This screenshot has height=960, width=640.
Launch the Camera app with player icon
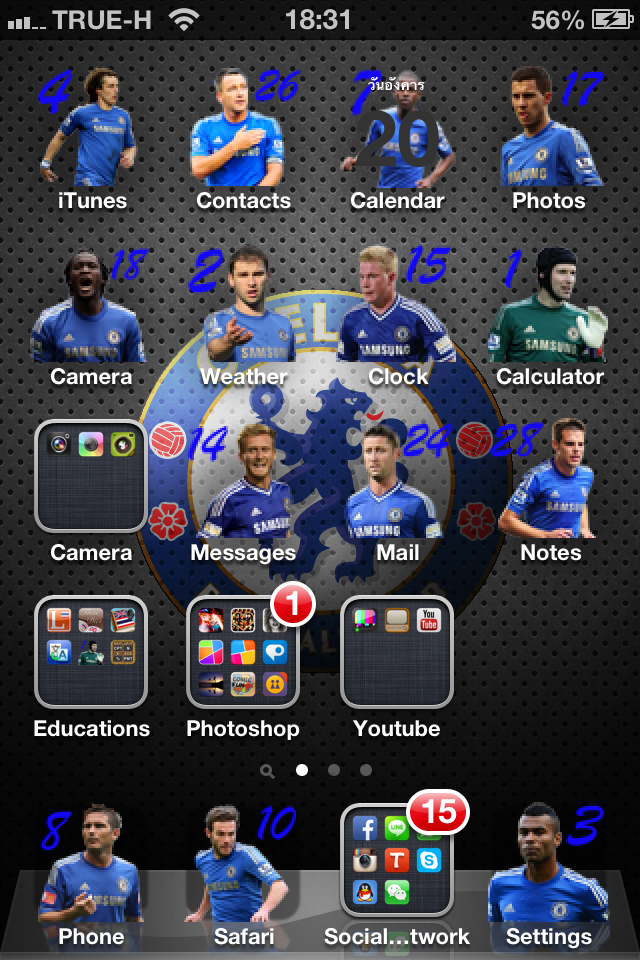tap(91, 308)
